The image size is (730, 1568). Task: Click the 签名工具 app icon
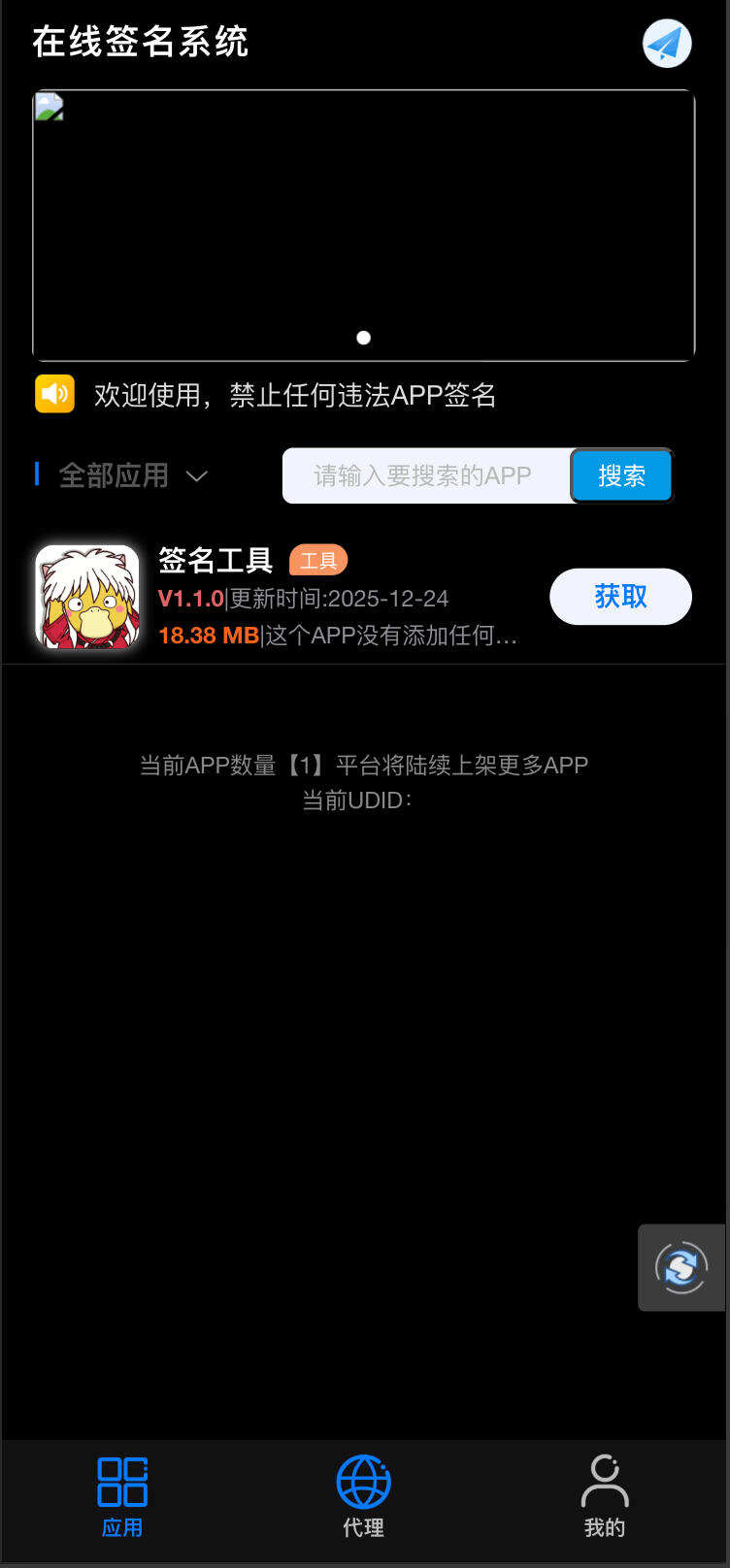[x=86, y=596]
